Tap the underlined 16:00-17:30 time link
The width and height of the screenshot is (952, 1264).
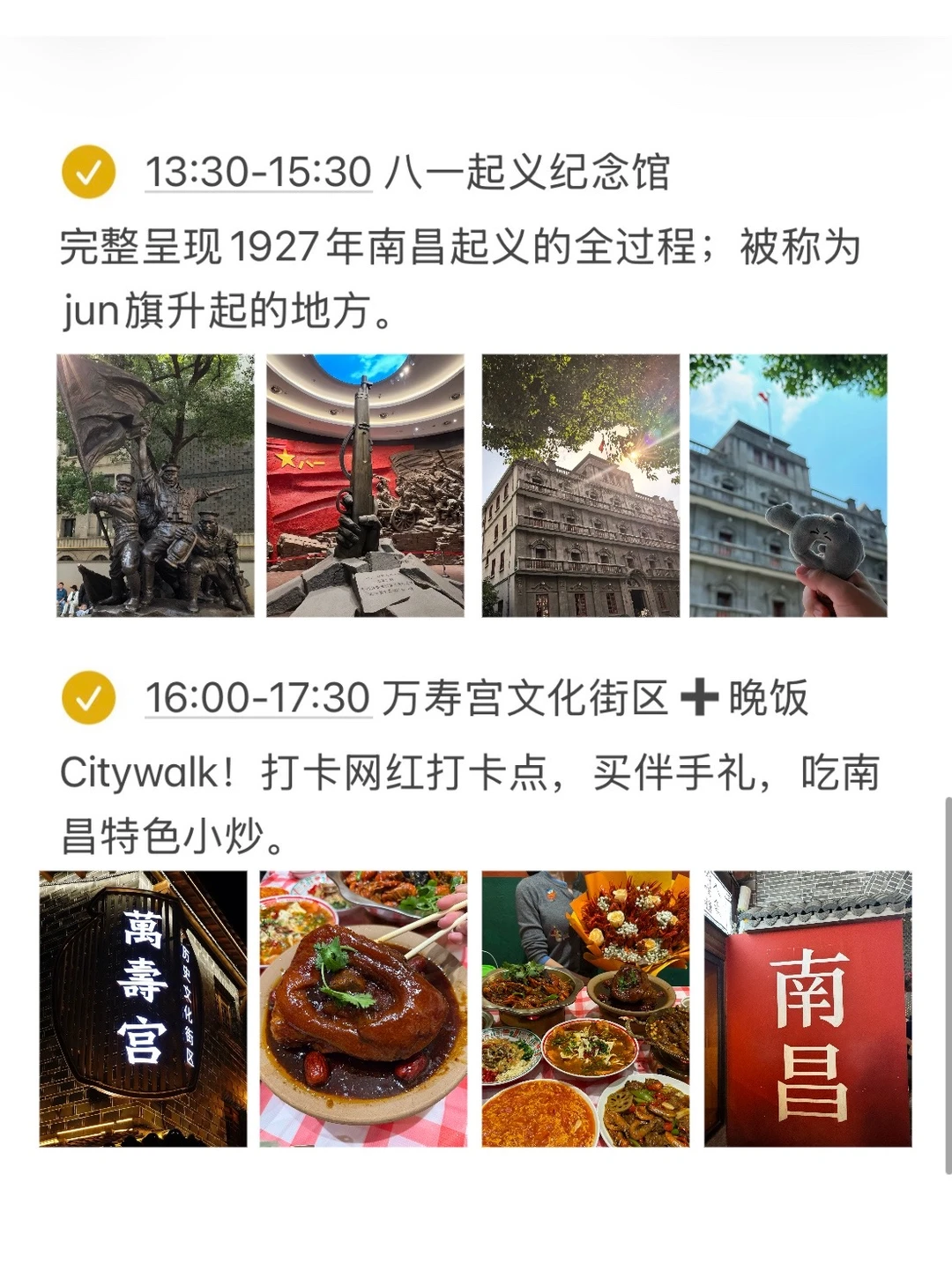coord(257,698)
